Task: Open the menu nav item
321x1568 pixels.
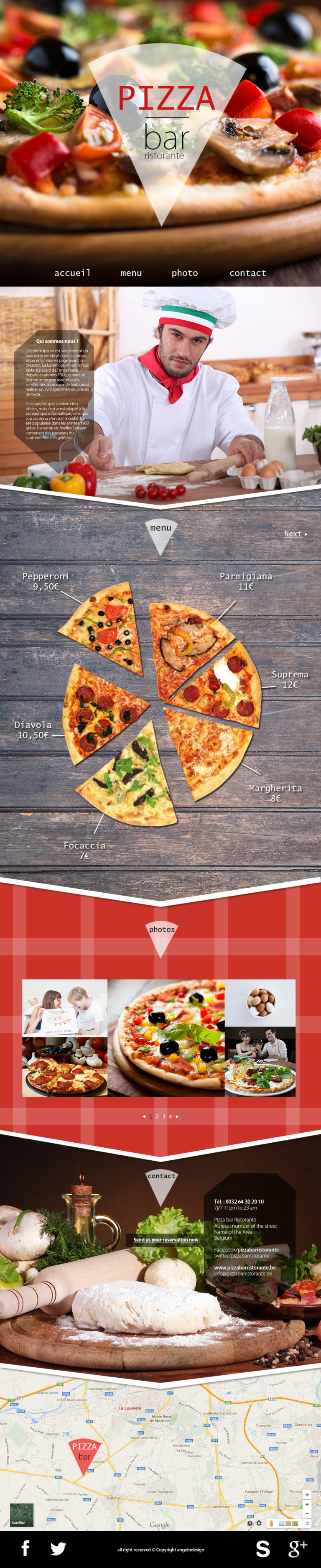Action: (131, 273)
